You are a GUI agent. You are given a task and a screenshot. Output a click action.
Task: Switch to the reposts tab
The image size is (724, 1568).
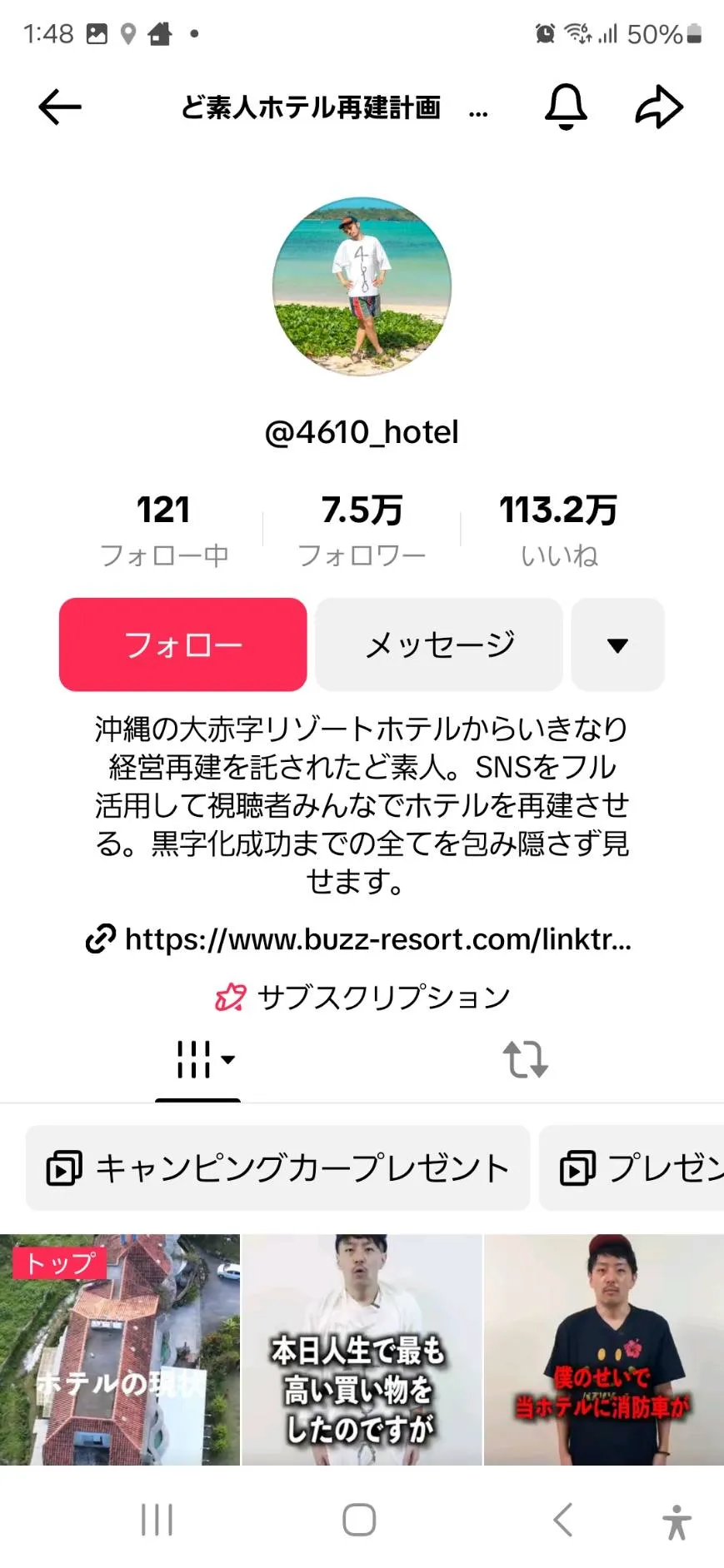[526, 1059]
